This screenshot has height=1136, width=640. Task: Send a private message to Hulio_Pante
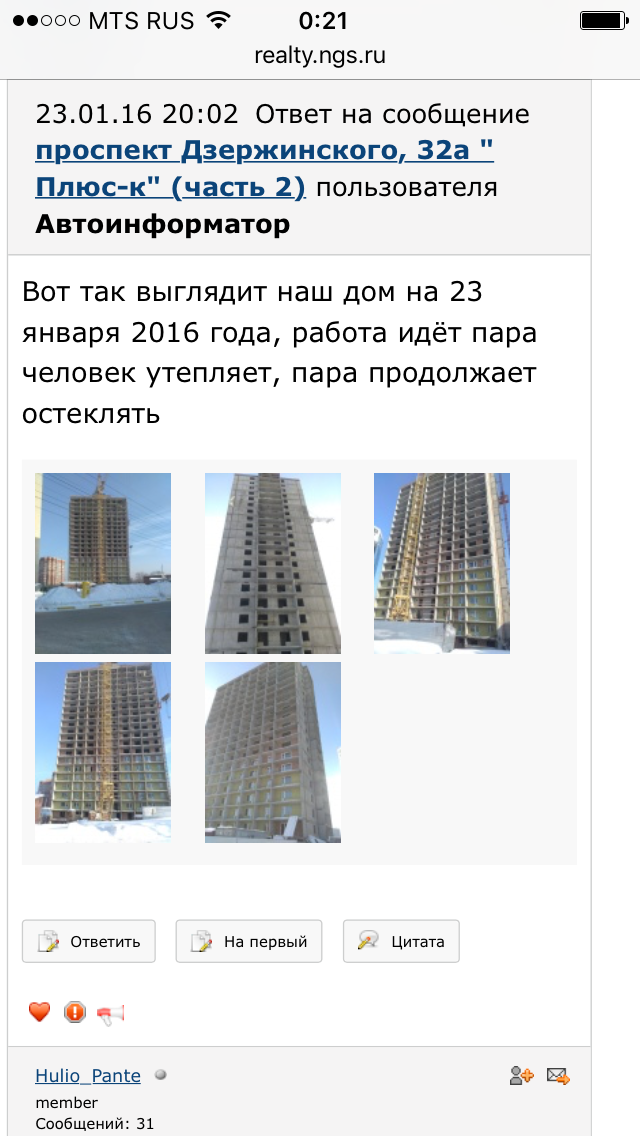pos(558,1076)
